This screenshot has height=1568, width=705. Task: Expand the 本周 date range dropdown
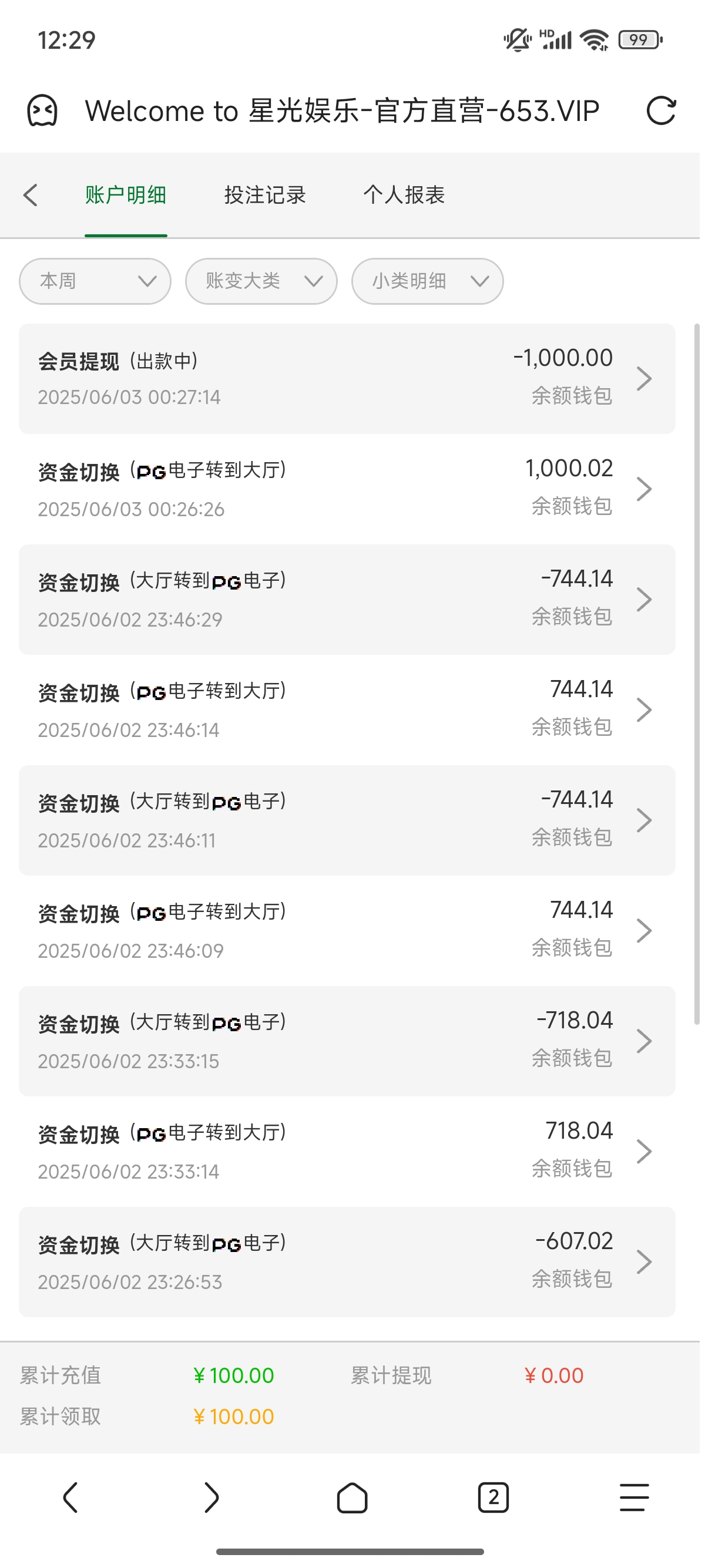click(x=95, y=281)
